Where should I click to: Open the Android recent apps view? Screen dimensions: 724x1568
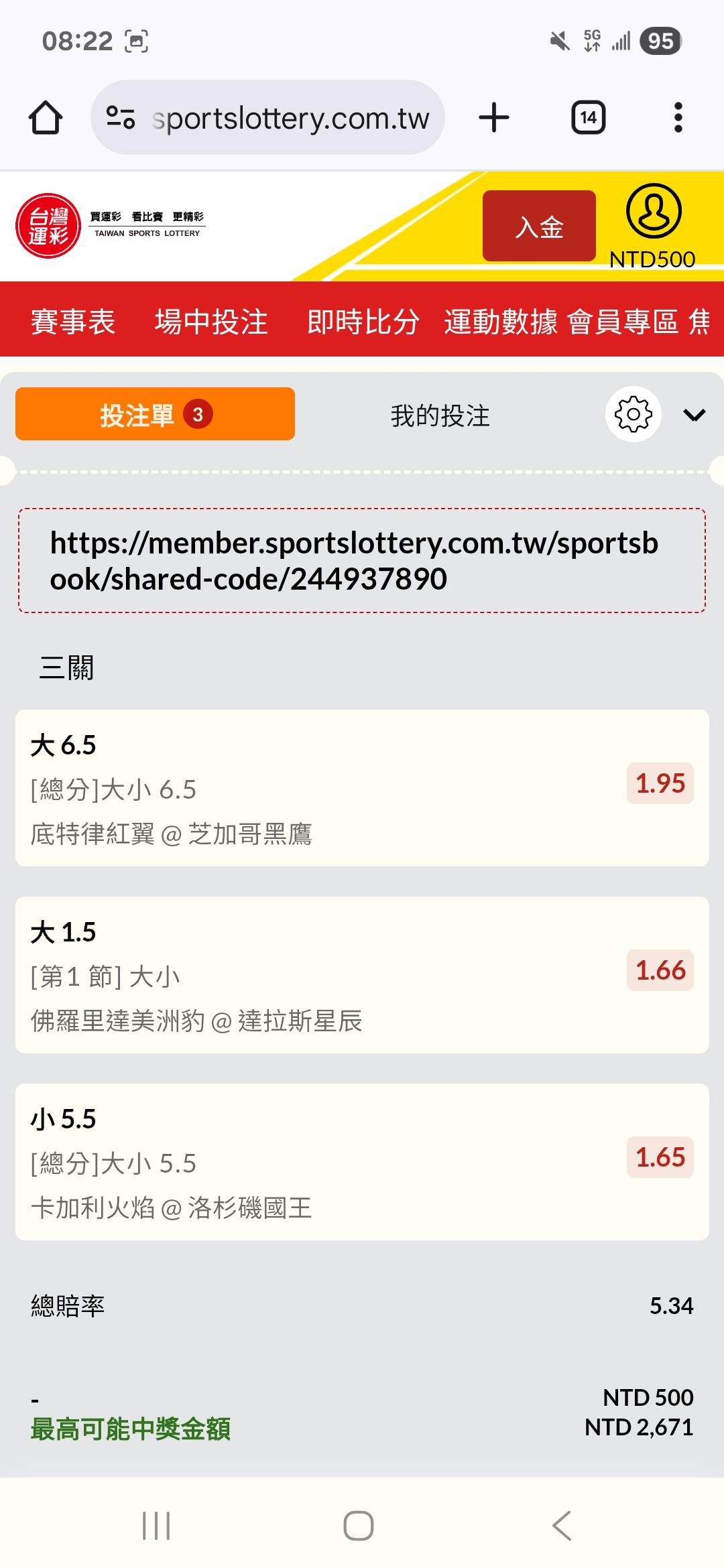(x=156, y=1526)
